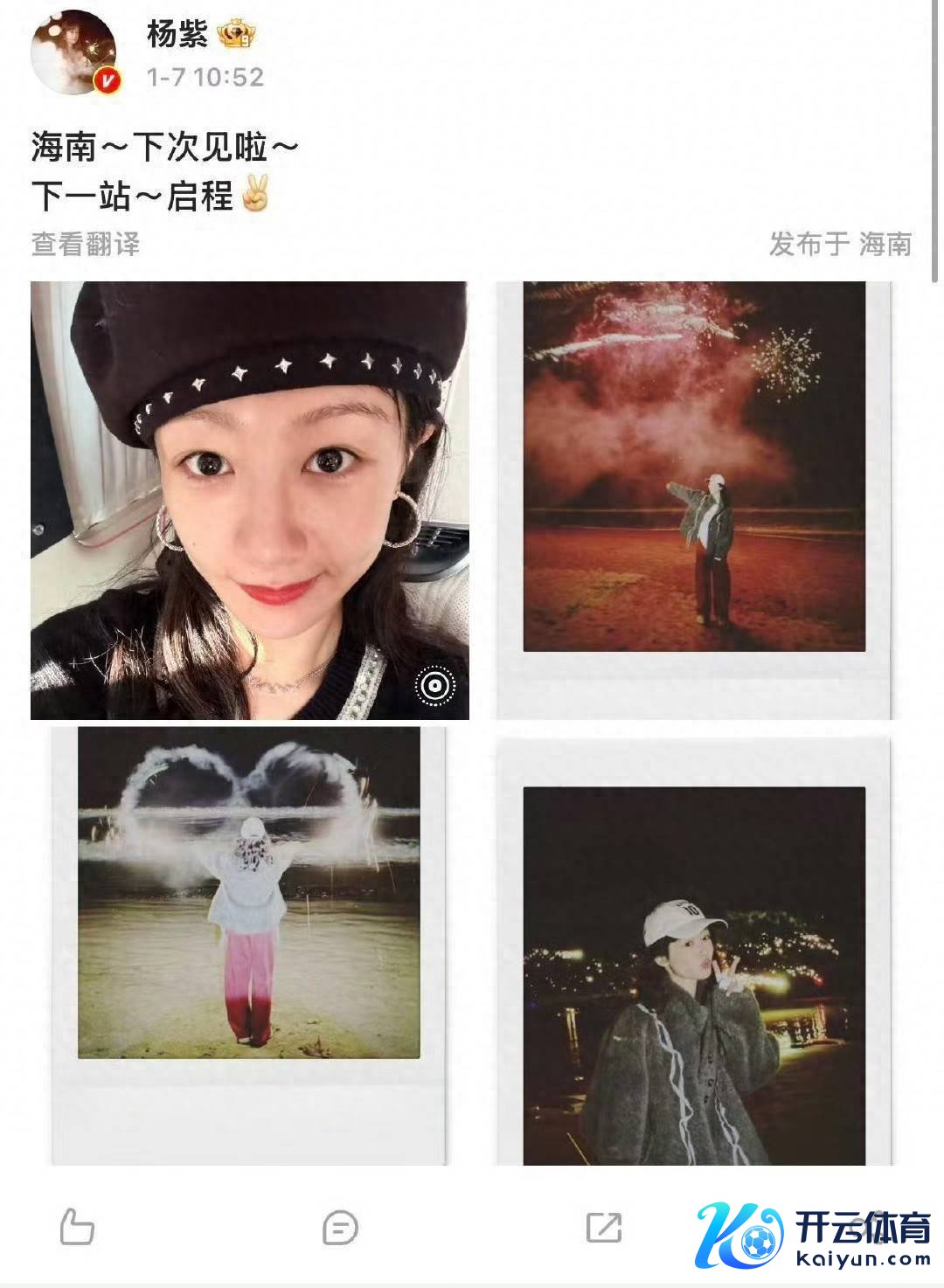Repost this post with the share icon

603,1228
